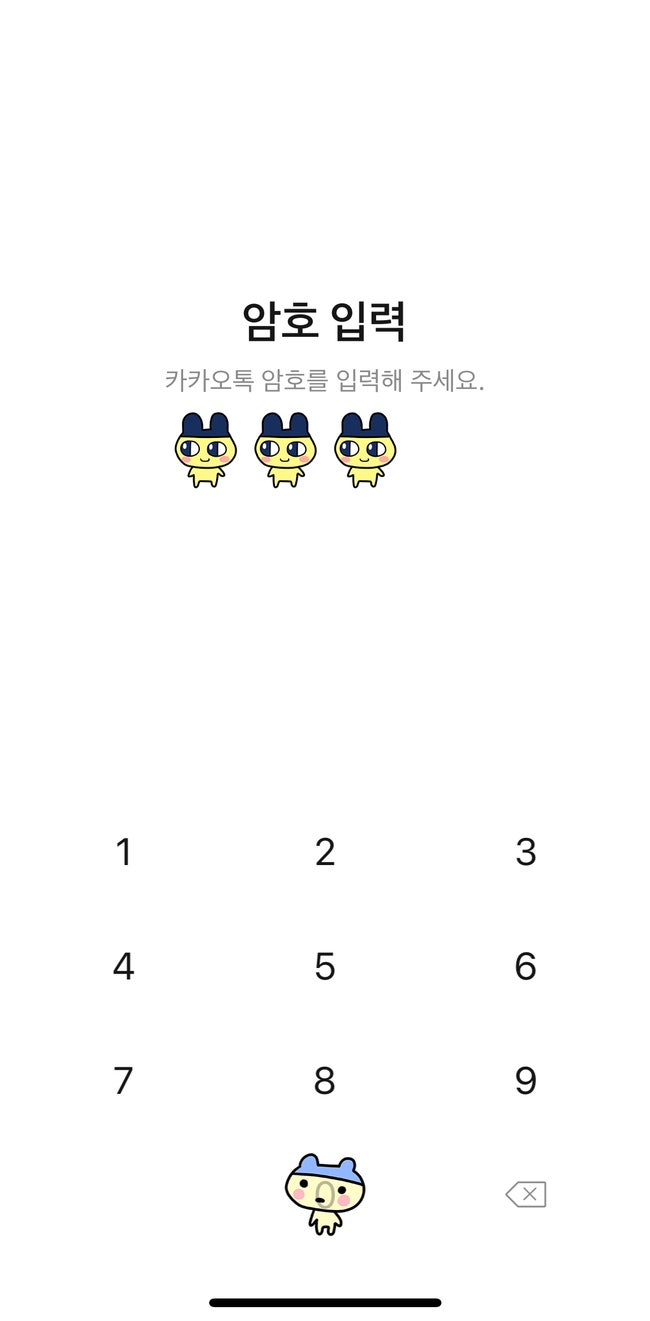Delete the last entered passcode digit

coord(526,1194)
